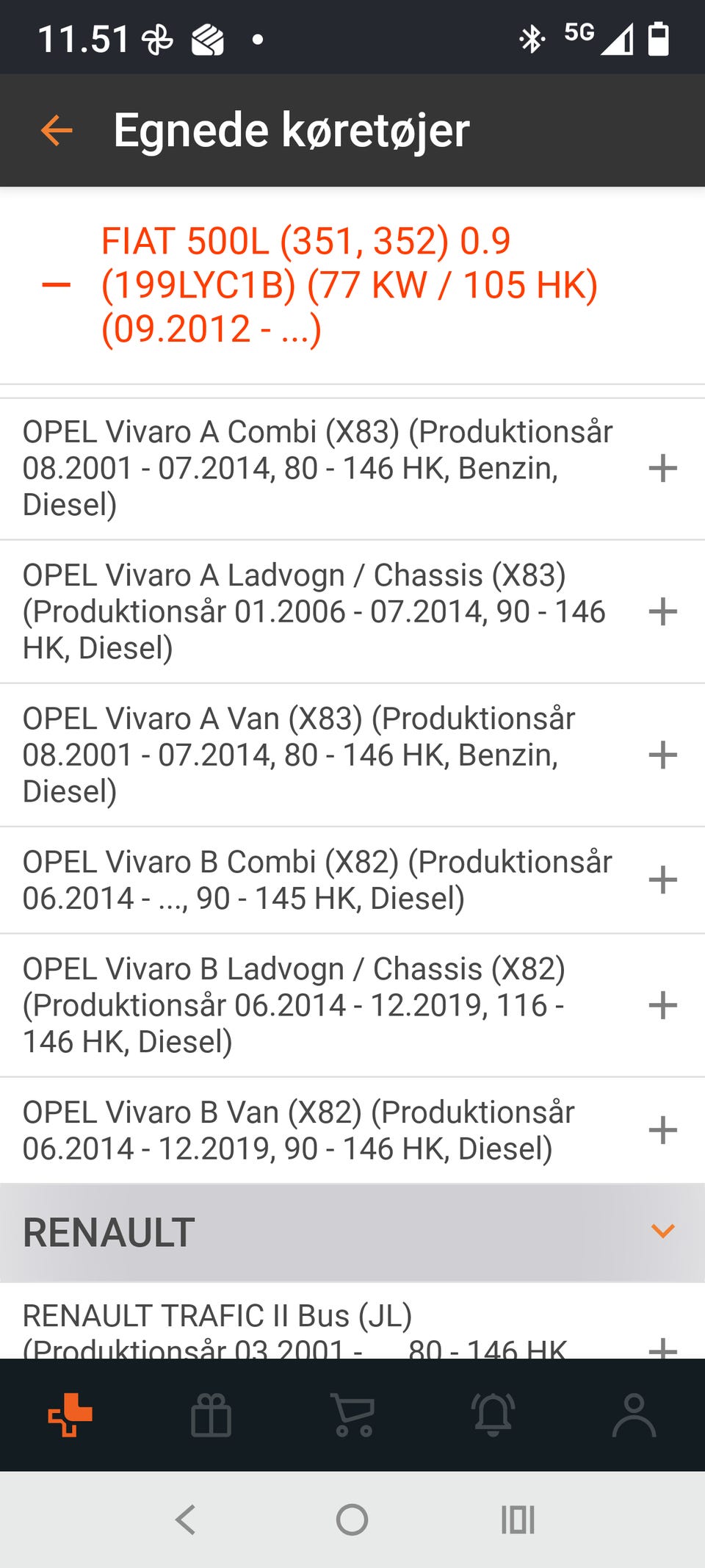
Task: Tap the system home button
Action: coord(352,1520)
